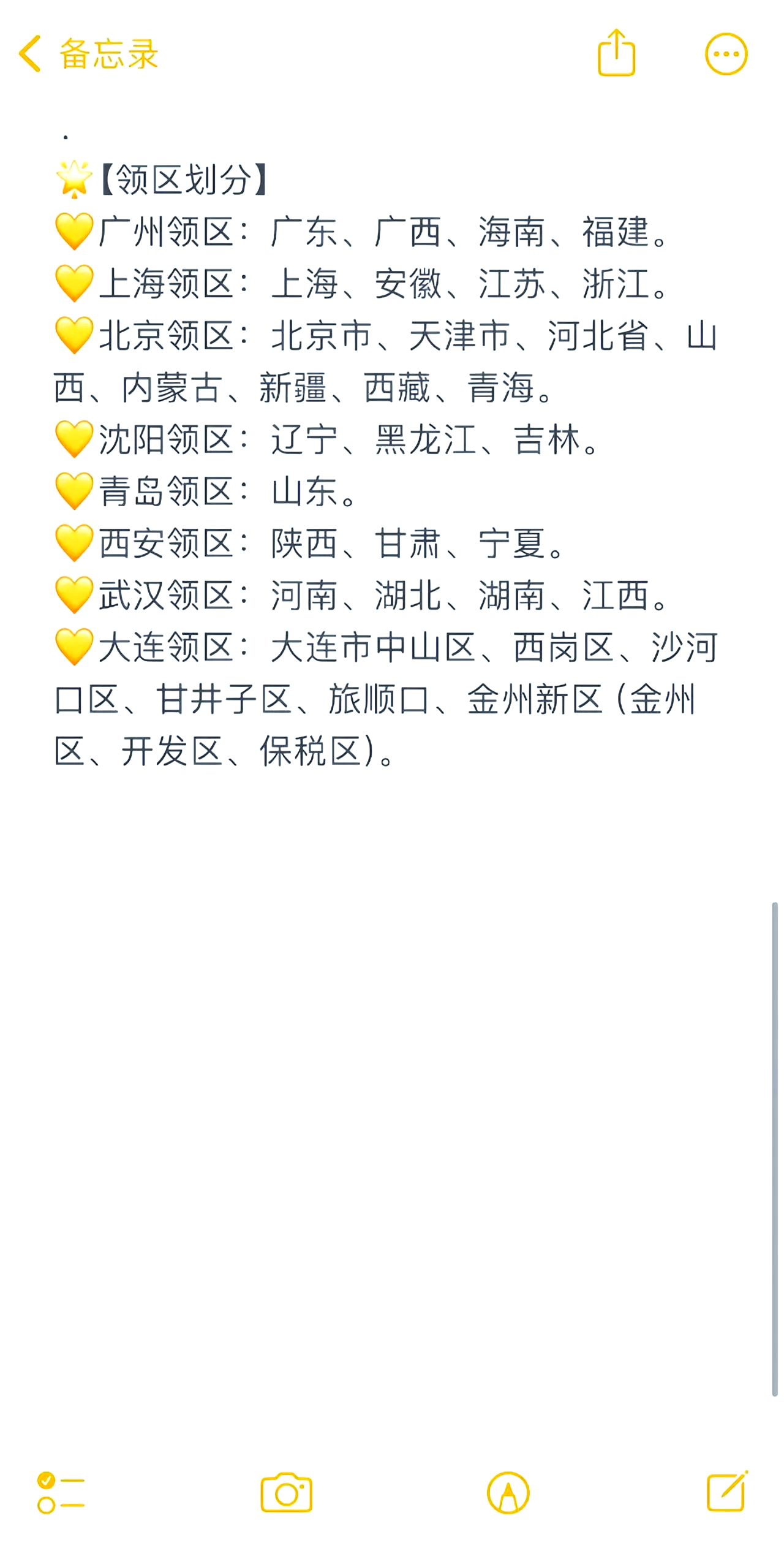Reveal more note settings via ellipsis

click(725, 54)
